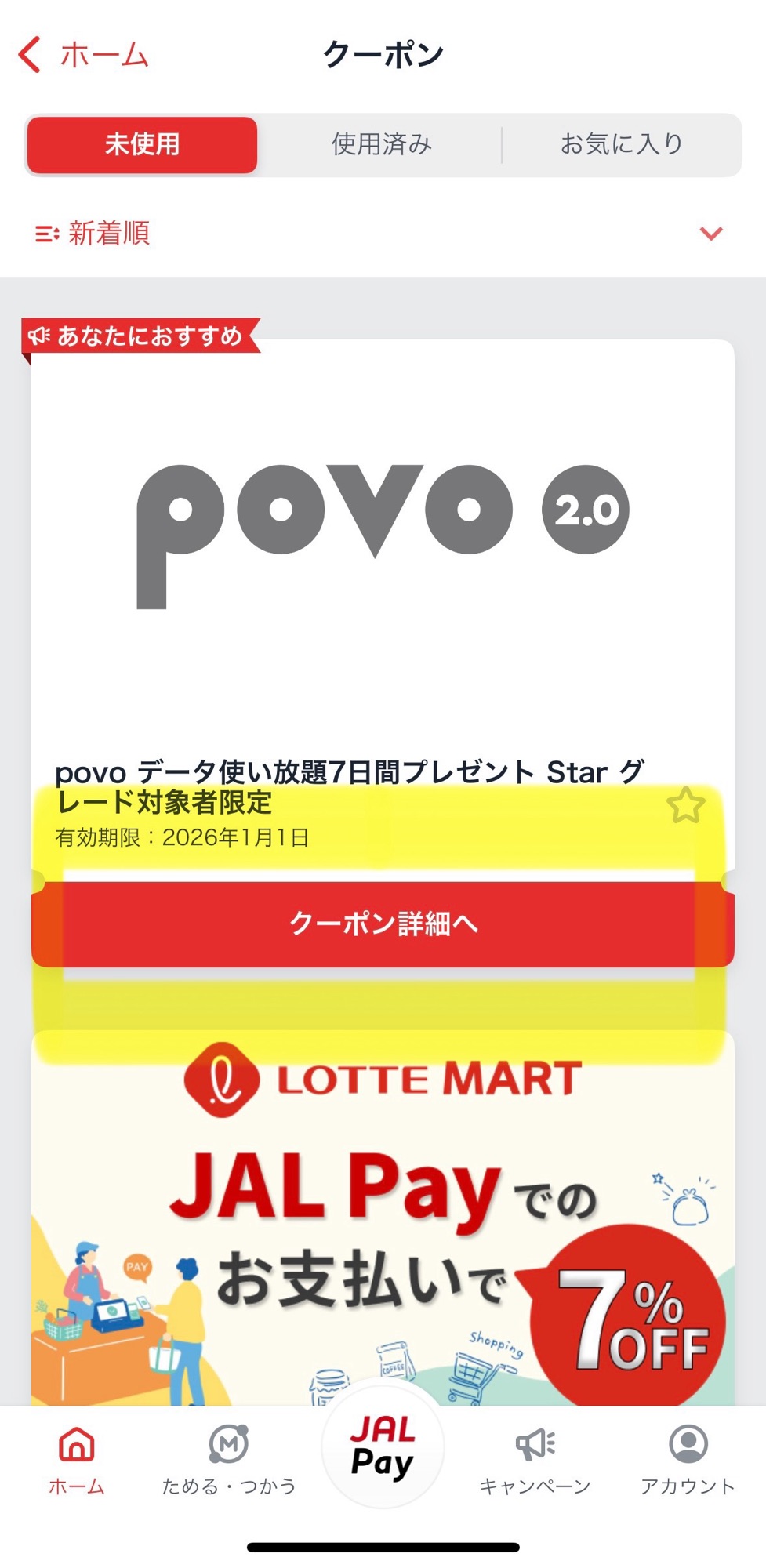Image resolution: width=766 pixels, height=1568 pixels.
Task: Switch to the お気に入り tab
Action: [621, 144]
